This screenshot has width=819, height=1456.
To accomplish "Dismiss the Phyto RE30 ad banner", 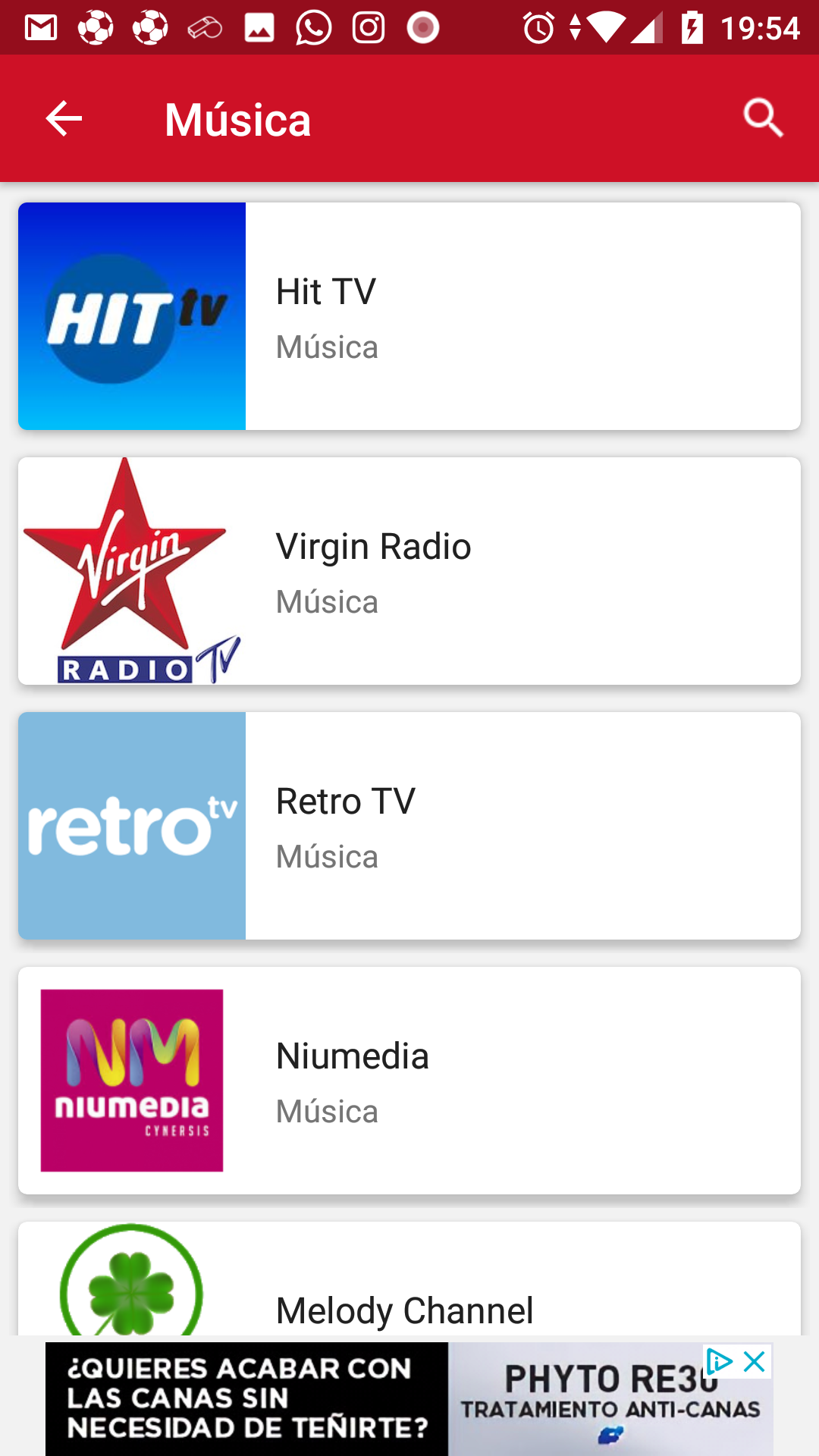I will [755, 1362].
